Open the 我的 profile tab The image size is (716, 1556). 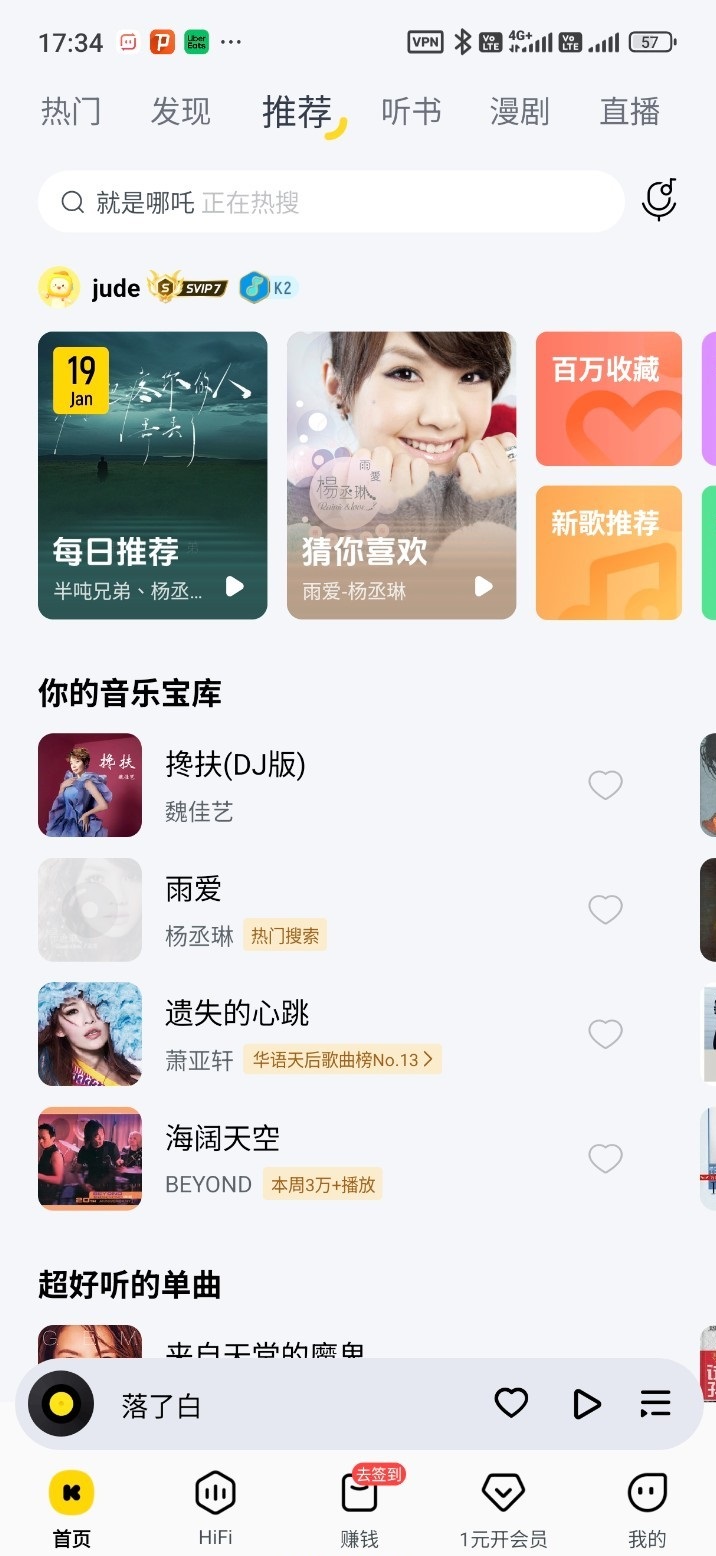pos(647,1509)
